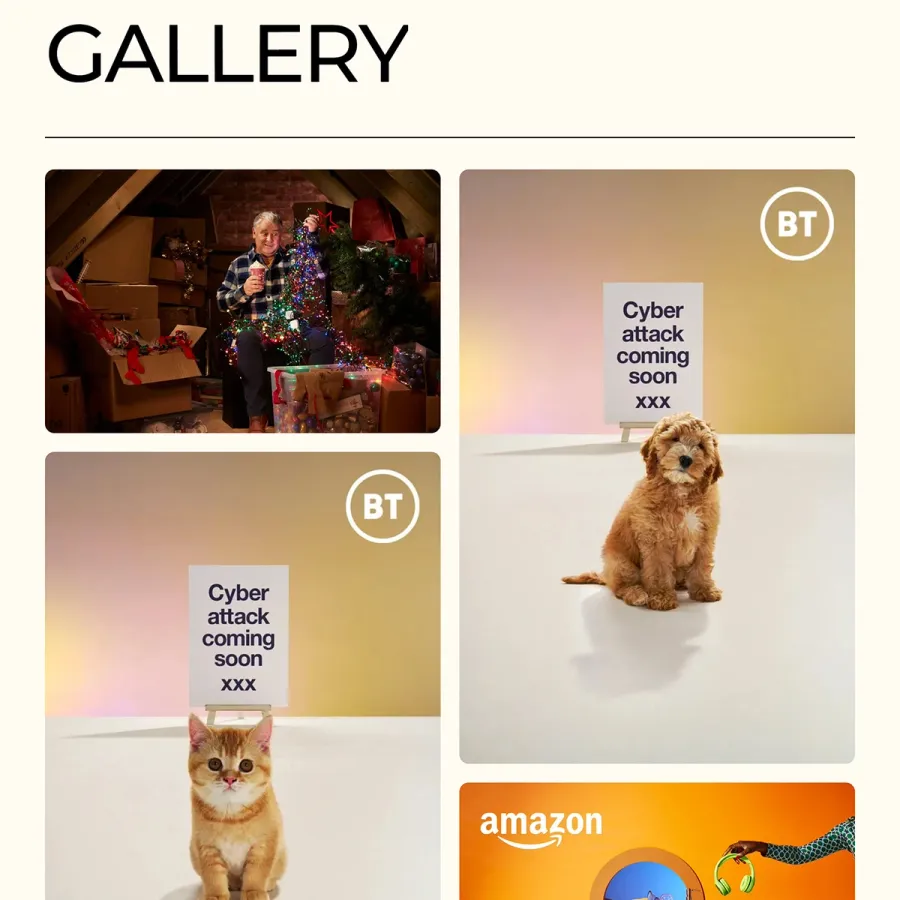This screenshot has width=900, height=900.
Task: Open the BT kitten cyber attack image
Action: [x=242, y=675]
